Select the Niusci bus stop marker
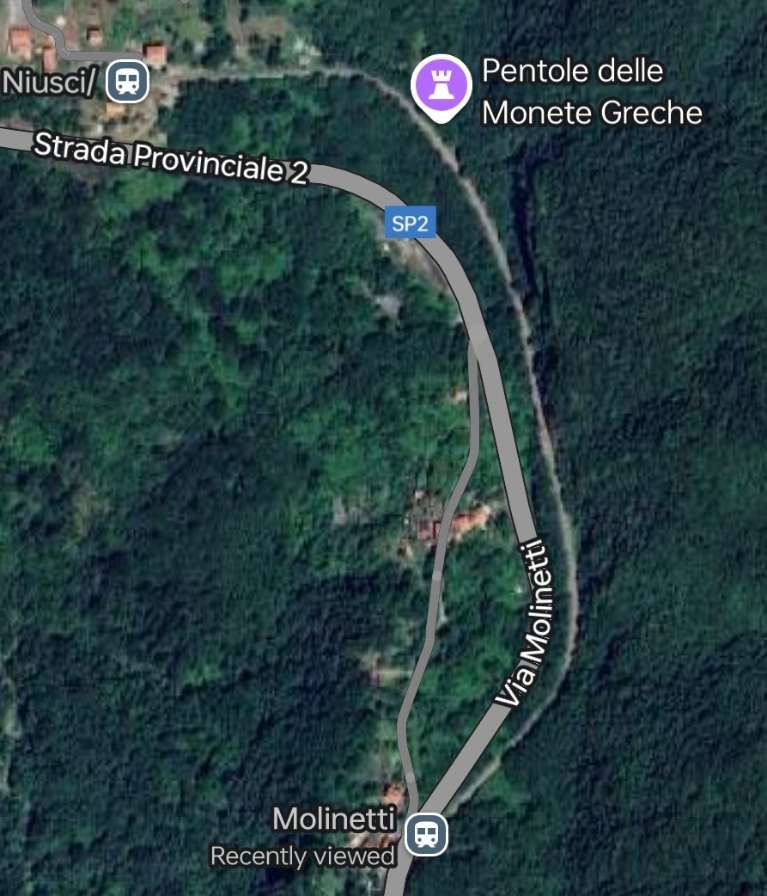 tap(127, 81)
